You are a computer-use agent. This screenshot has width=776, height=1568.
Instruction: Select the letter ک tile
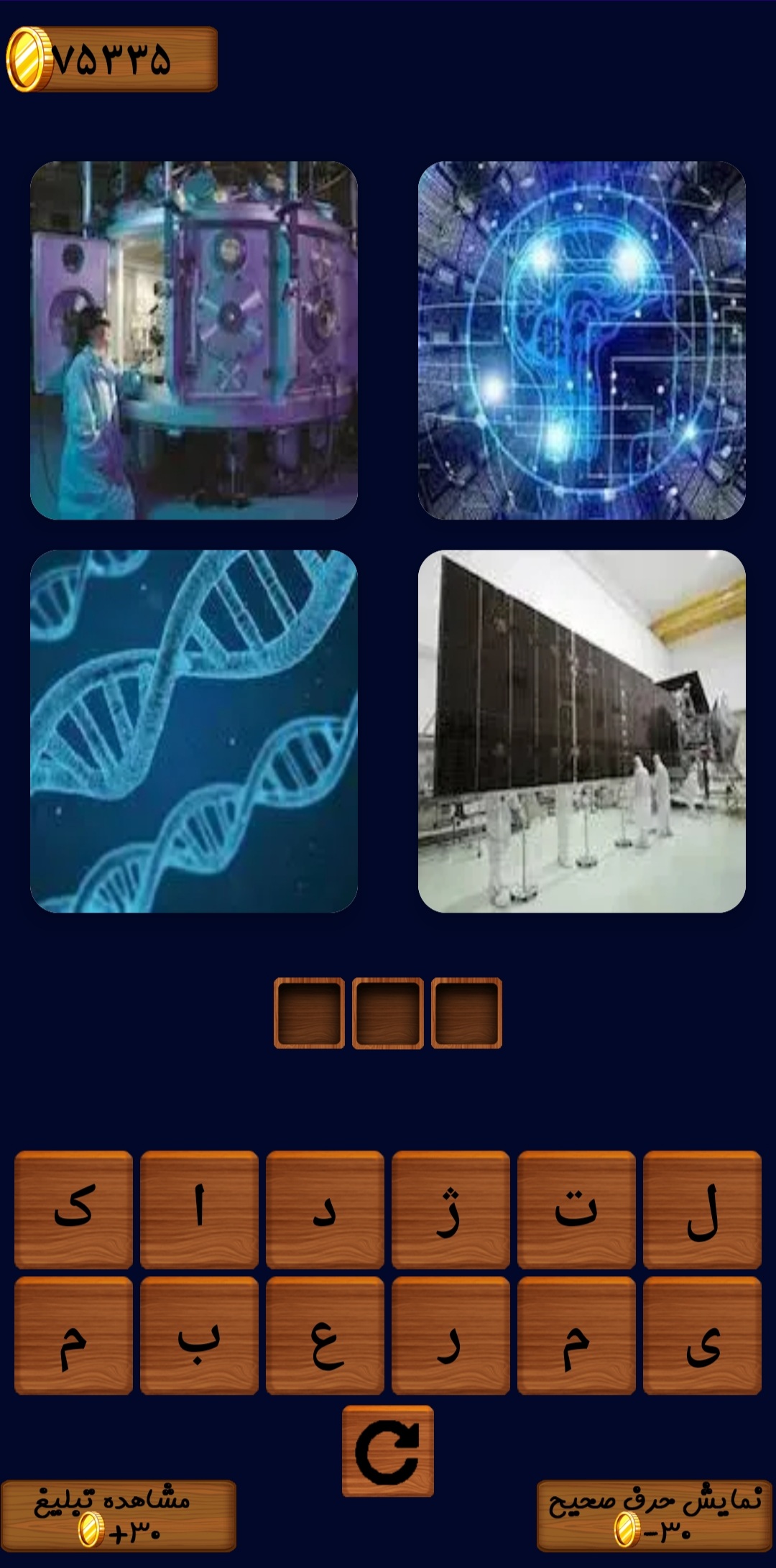tap(73, 1209)
